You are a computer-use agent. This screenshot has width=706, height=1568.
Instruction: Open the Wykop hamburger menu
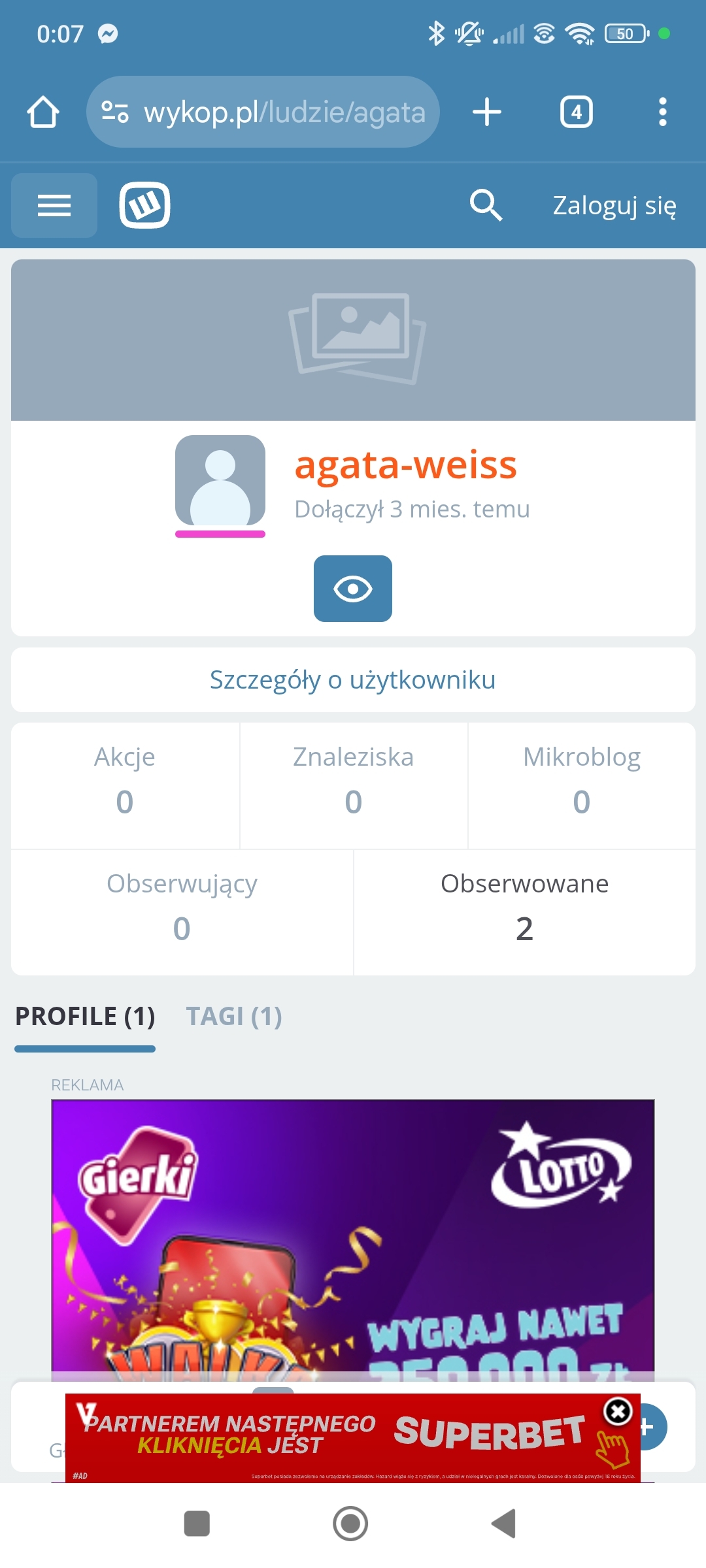click(x=54, y=205)
